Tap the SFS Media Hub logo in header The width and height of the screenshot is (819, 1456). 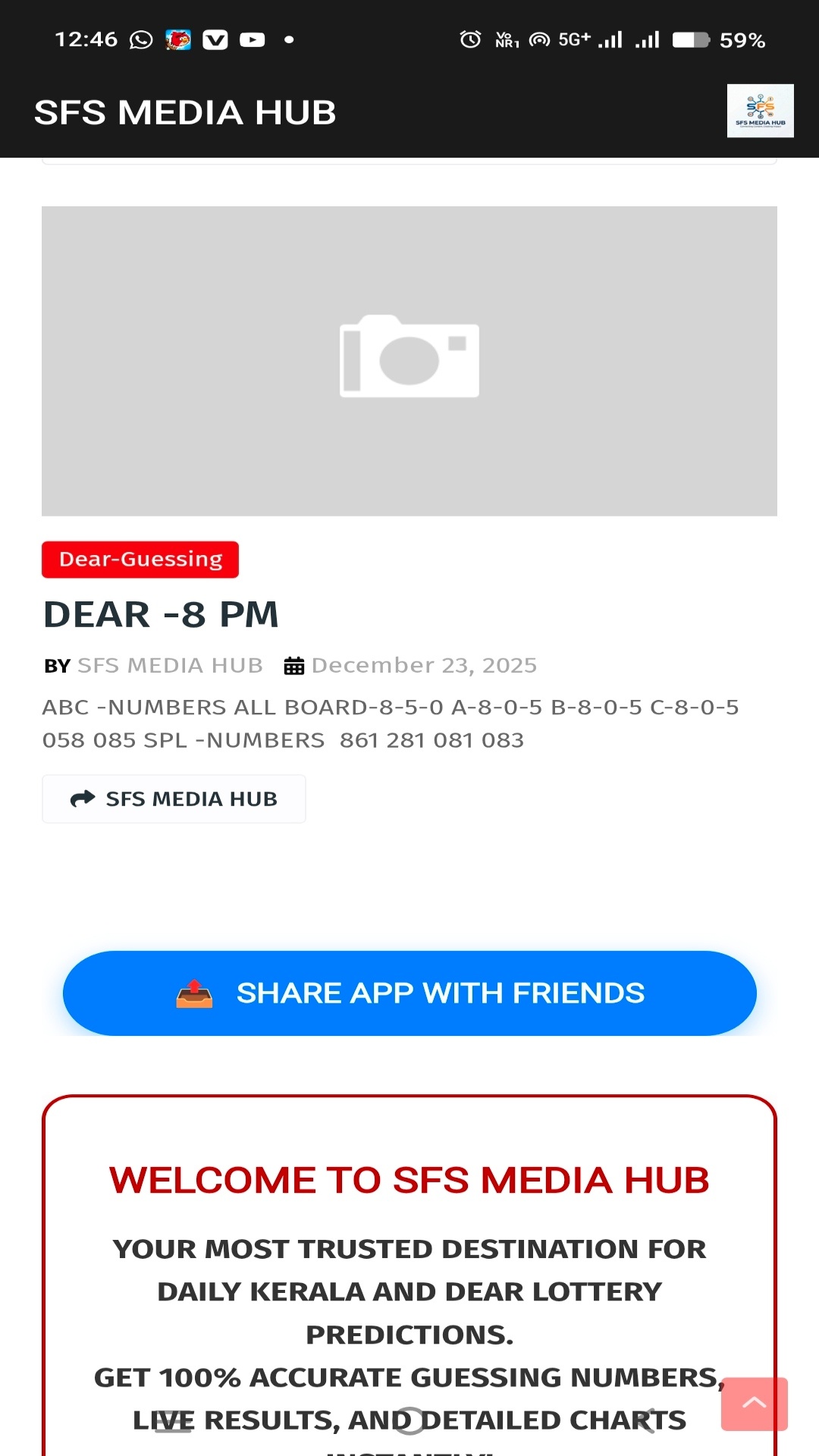[760, 111]
